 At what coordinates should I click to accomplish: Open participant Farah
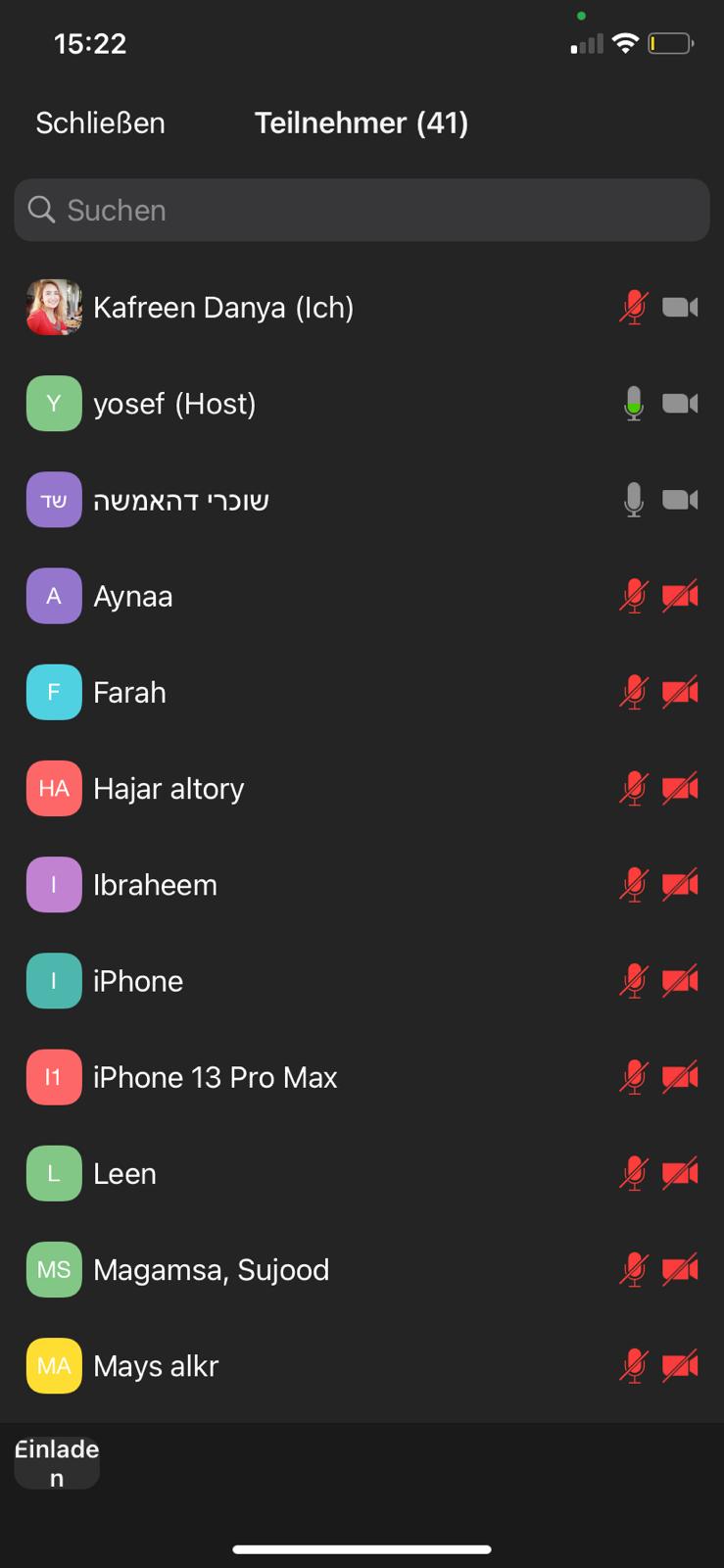(x=362, y=692)
